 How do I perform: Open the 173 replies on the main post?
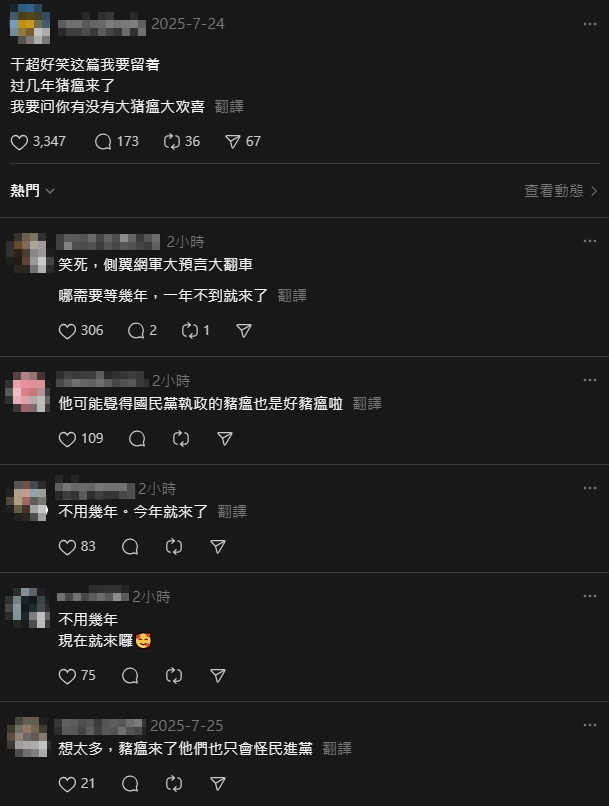[x=103, y=142]
